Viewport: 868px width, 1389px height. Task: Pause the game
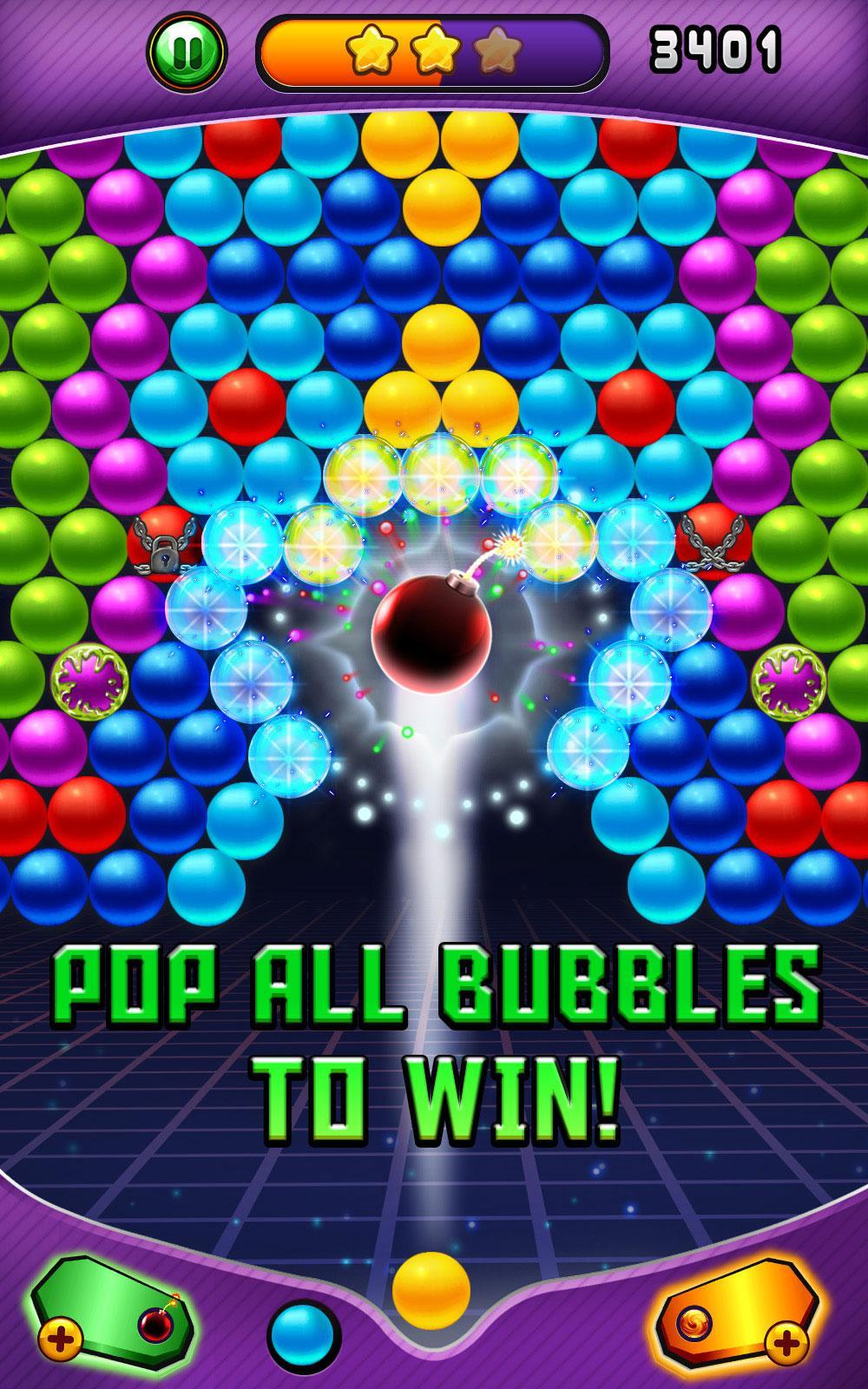(186, 52)
